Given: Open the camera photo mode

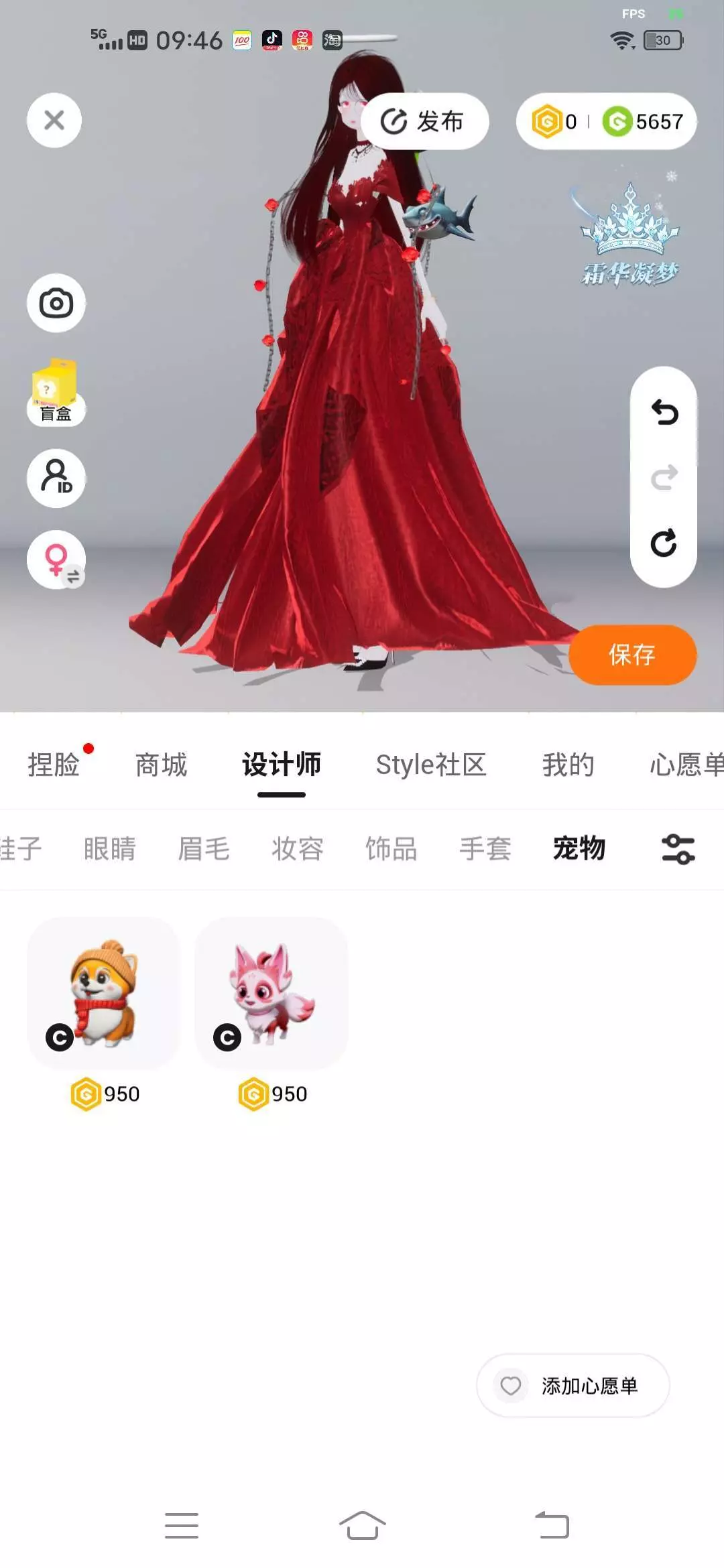Looking at the screenshot, I should [56, 303].
